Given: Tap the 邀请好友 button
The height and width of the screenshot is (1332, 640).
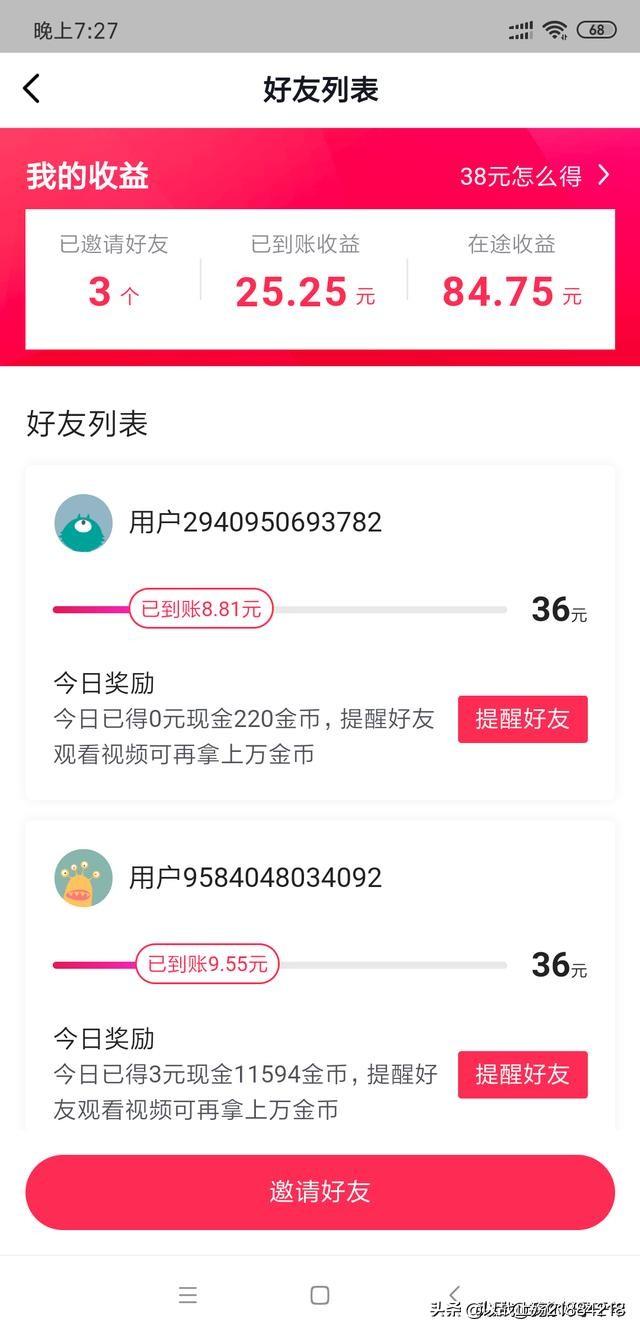Looking at the screenshot, I should click(320, 1192).
